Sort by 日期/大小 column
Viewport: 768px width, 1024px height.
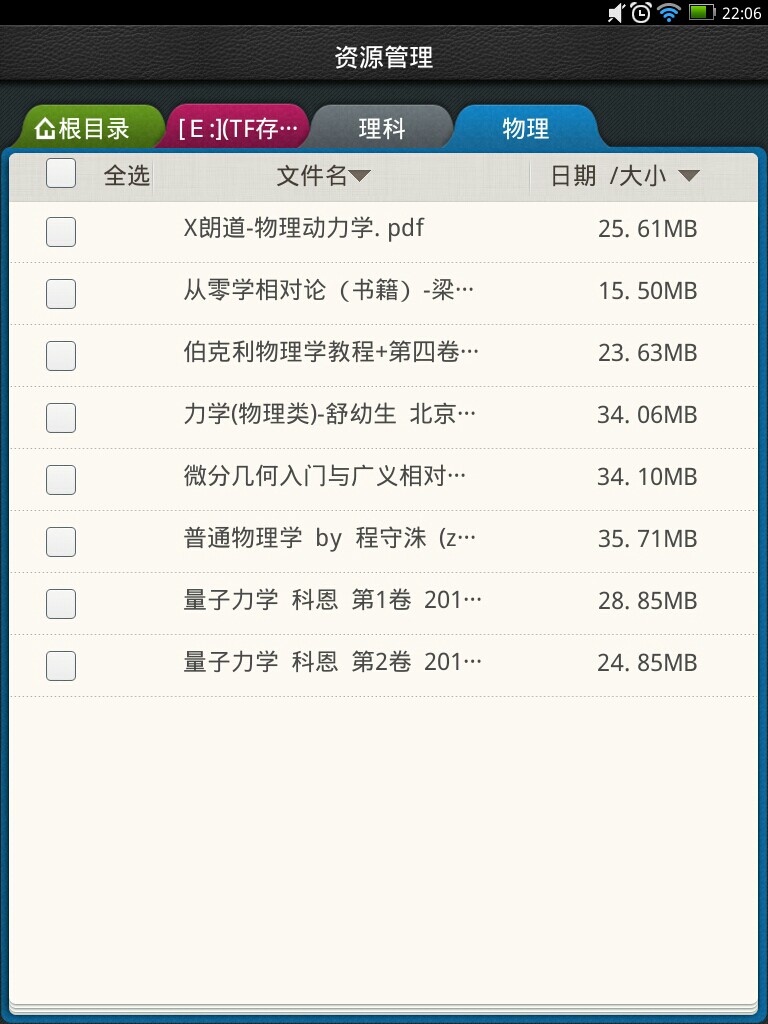[624, 177]
